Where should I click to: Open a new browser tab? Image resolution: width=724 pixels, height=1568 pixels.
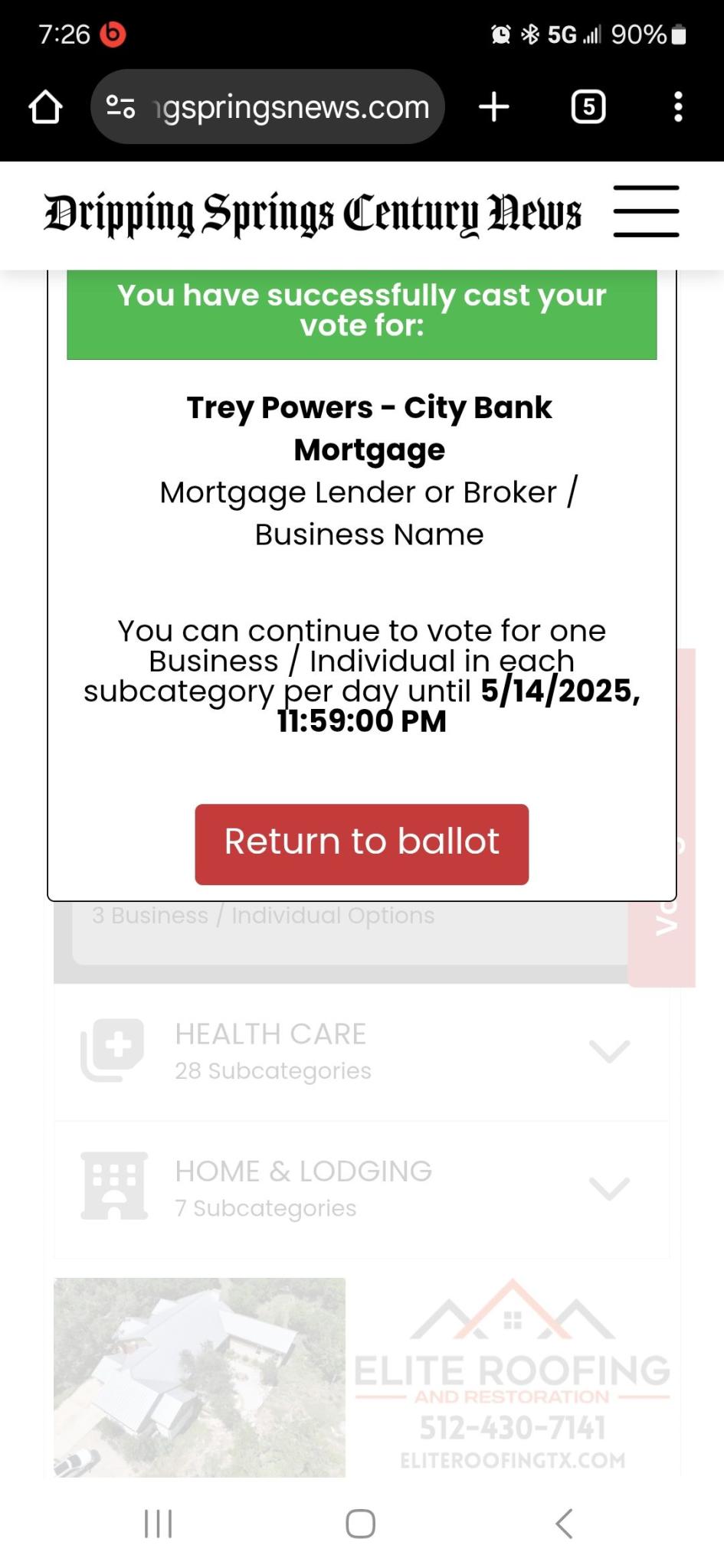pos(494,106)
